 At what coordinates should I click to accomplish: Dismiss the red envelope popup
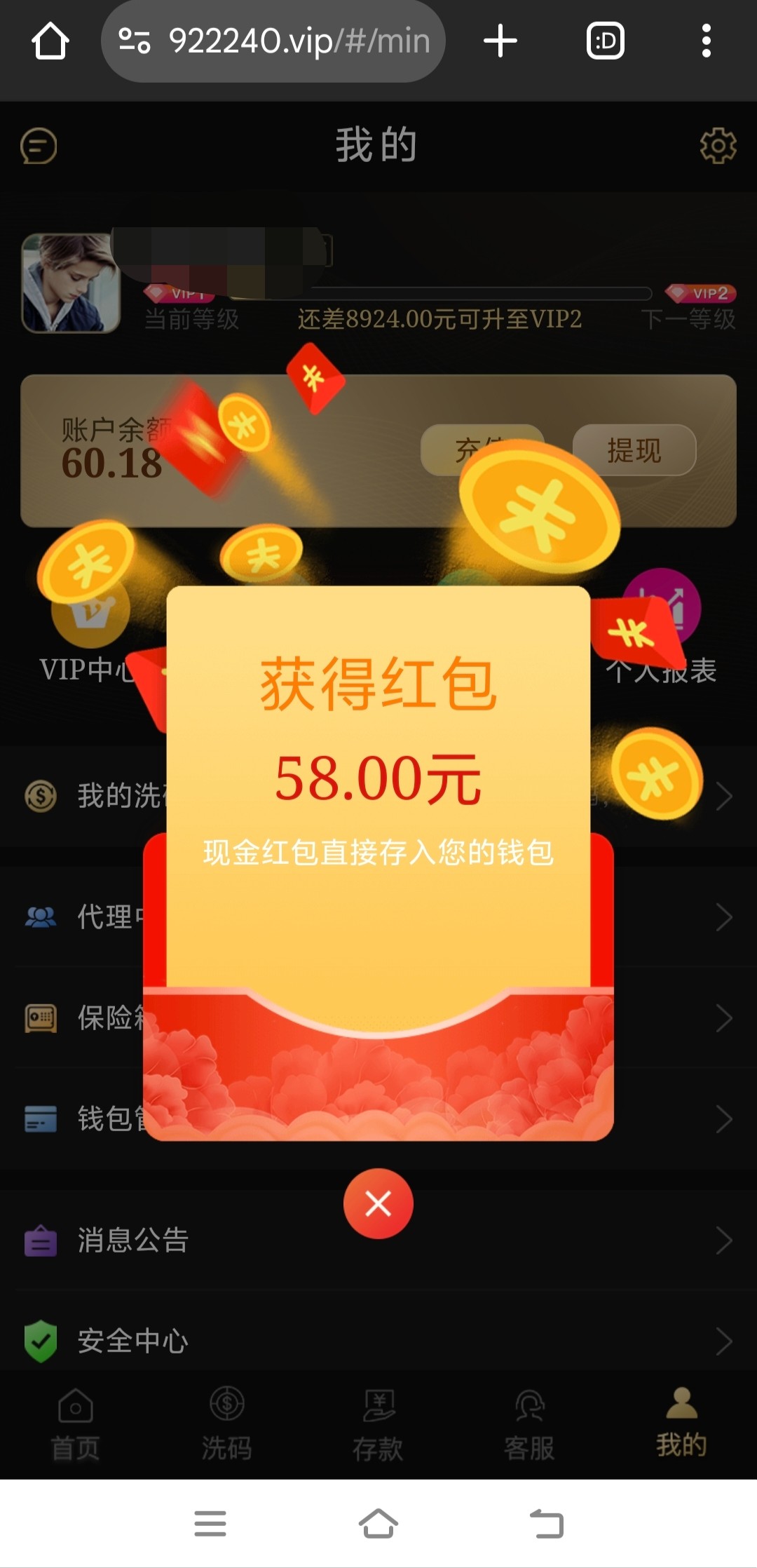[x=378, y=1203]
